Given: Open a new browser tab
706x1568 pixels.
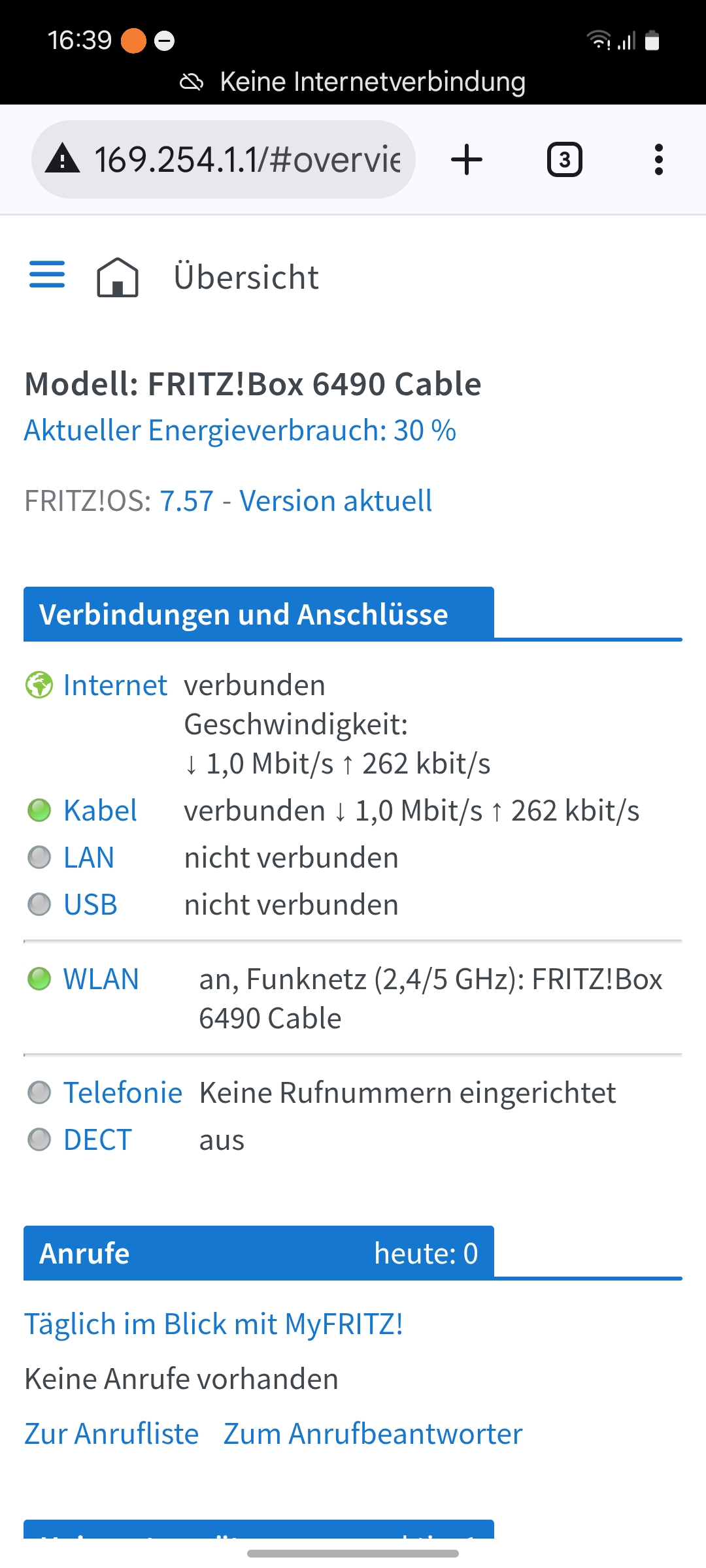Looking at the screenshot, I should [x=467, y=159].
